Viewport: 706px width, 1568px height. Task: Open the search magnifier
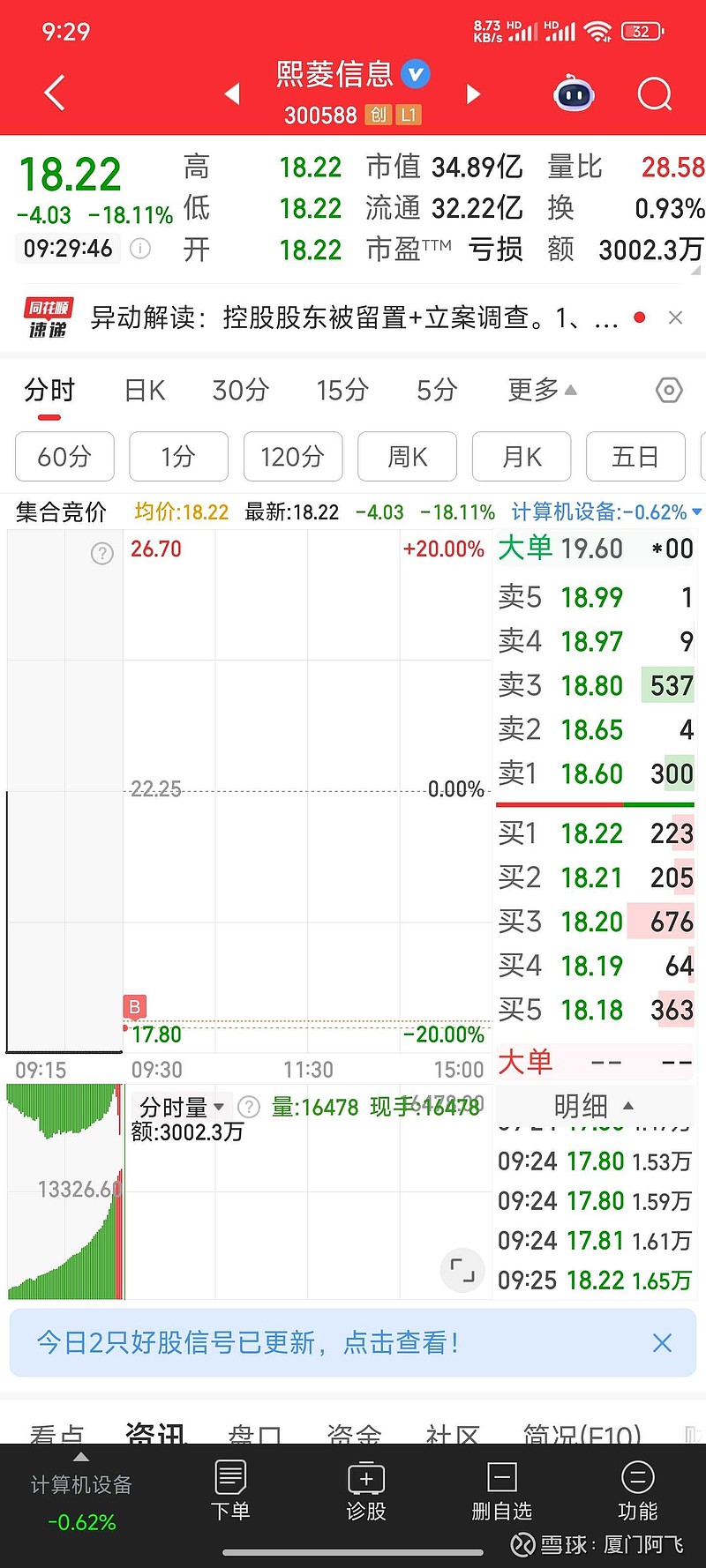point(654,93)
